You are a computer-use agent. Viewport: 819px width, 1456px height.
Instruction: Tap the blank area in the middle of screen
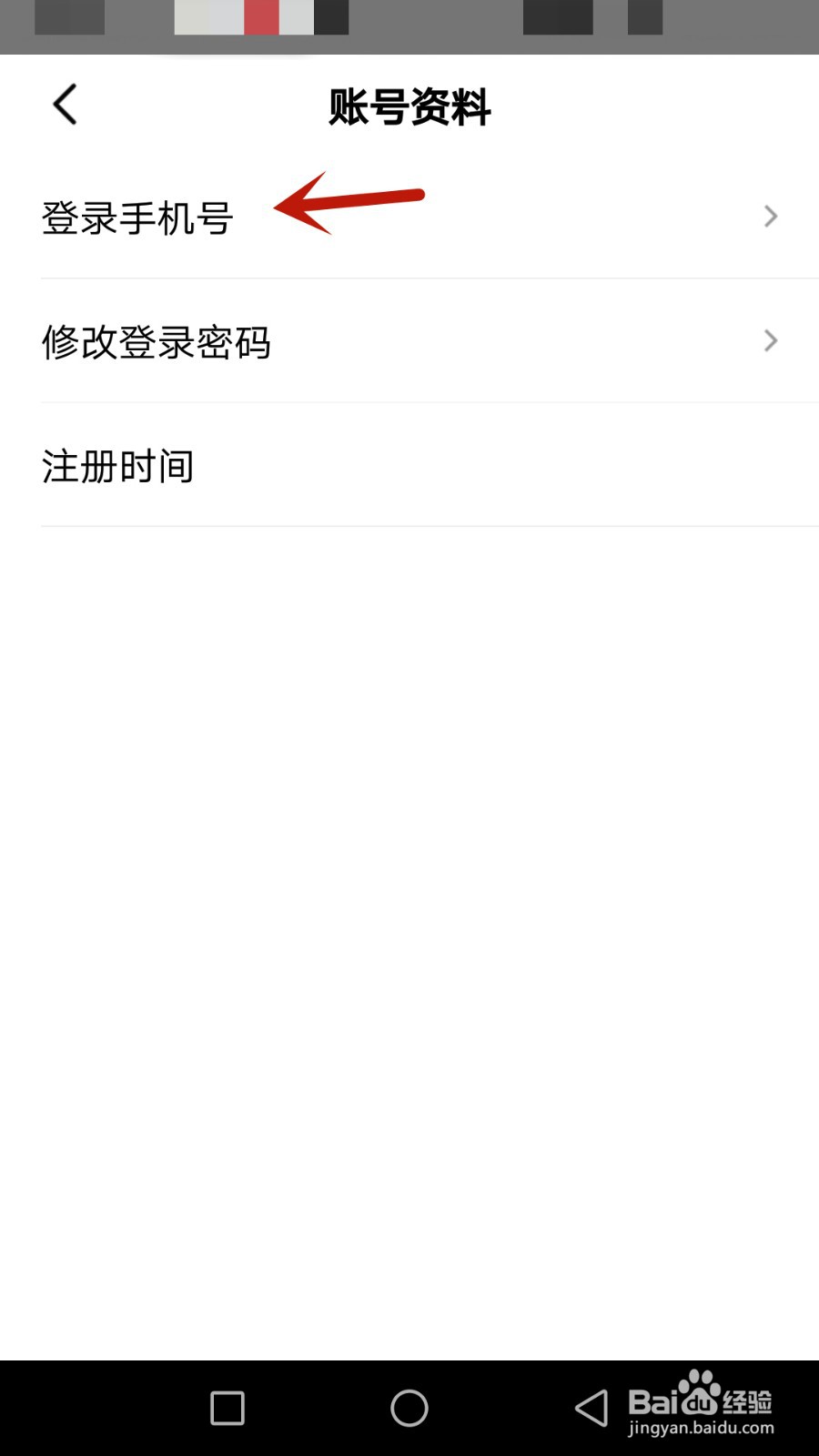point(409,910)
